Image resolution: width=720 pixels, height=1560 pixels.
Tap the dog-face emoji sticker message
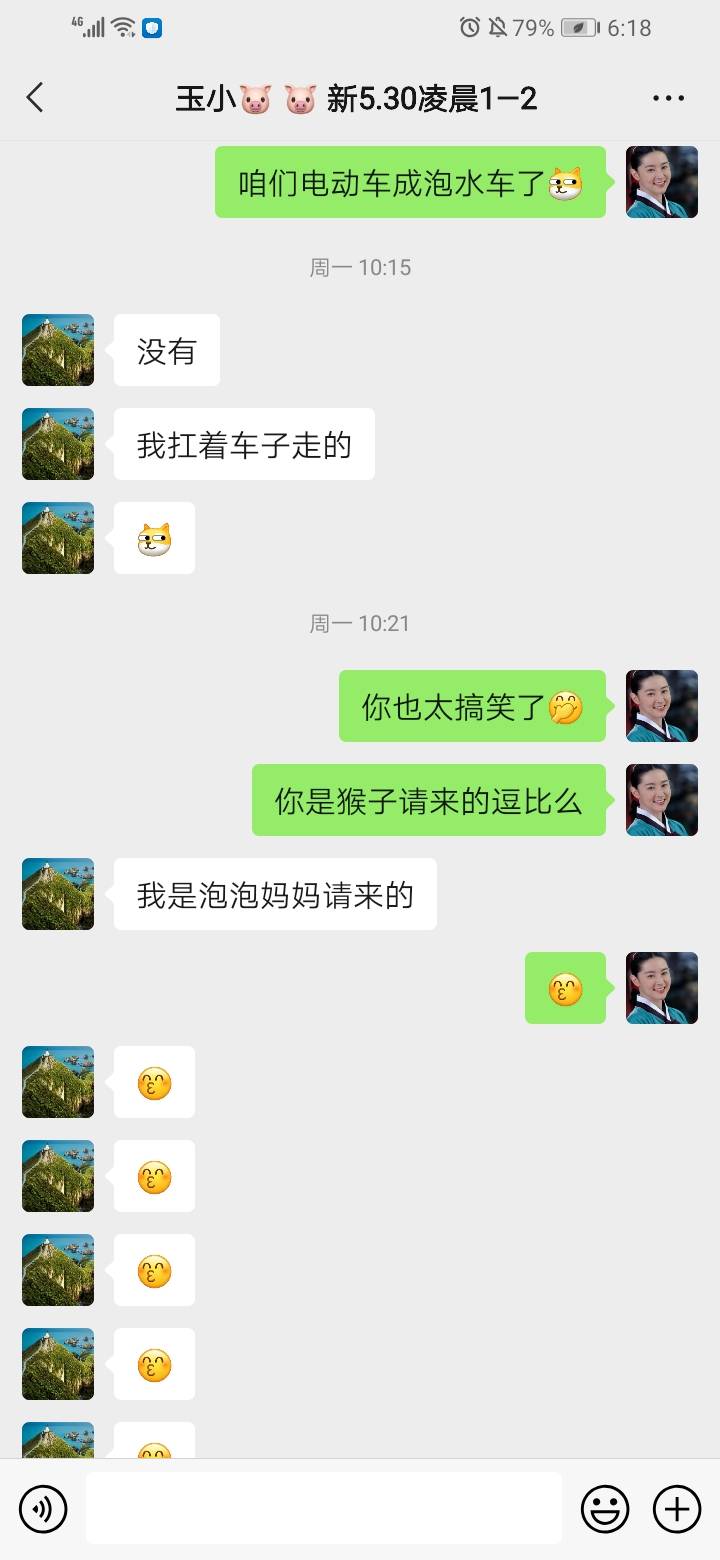(153, 538)
